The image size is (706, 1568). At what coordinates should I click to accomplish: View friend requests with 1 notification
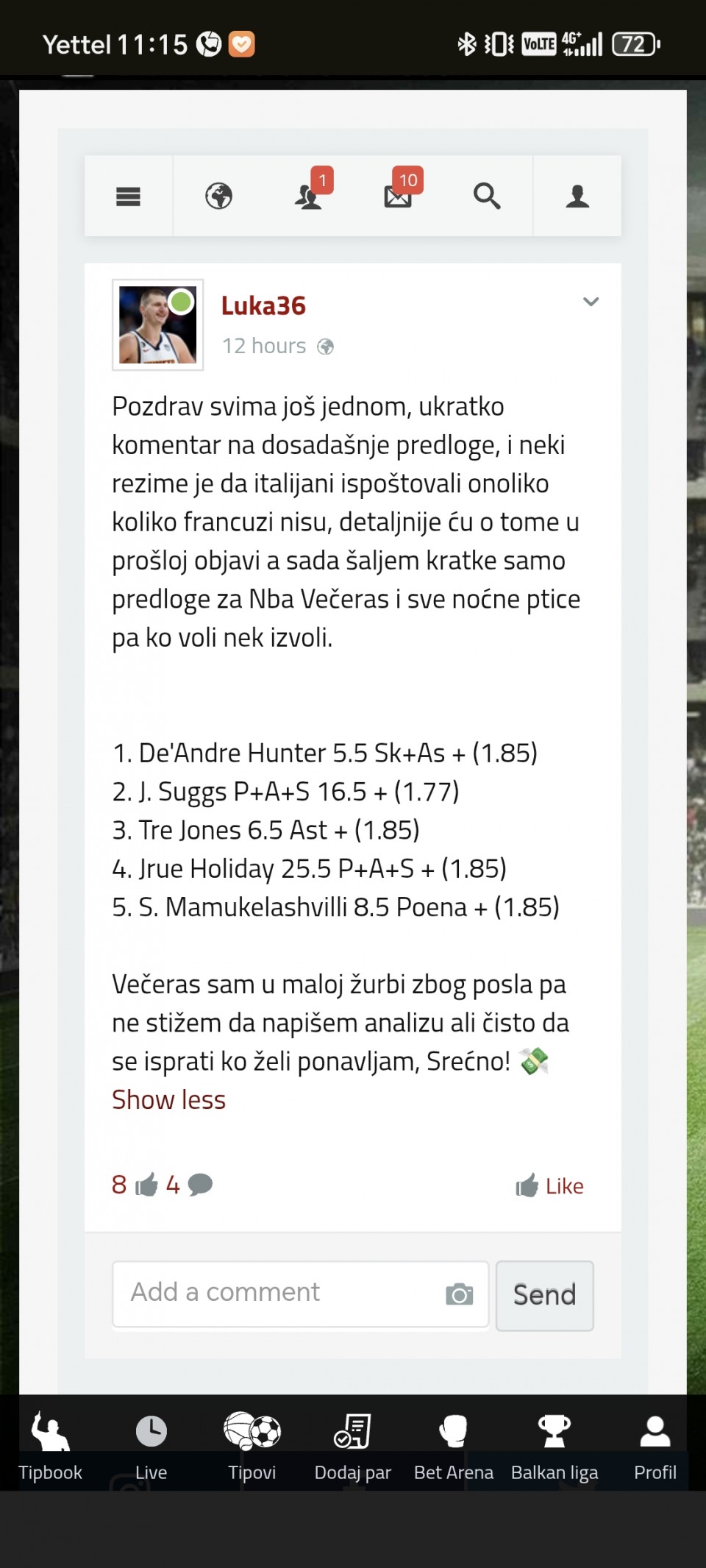pos(309,196)
